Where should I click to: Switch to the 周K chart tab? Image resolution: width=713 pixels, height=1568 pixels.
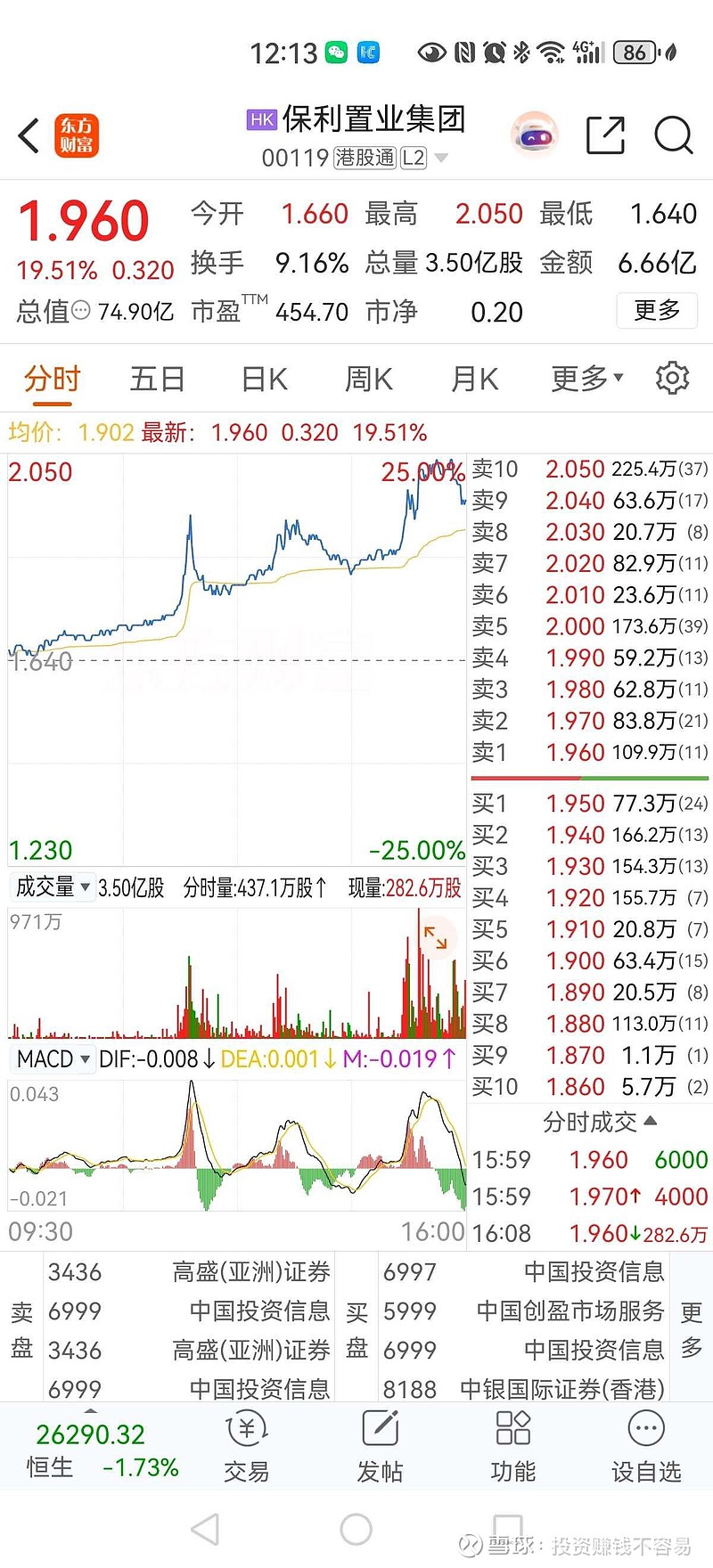(x=368, y=380)
